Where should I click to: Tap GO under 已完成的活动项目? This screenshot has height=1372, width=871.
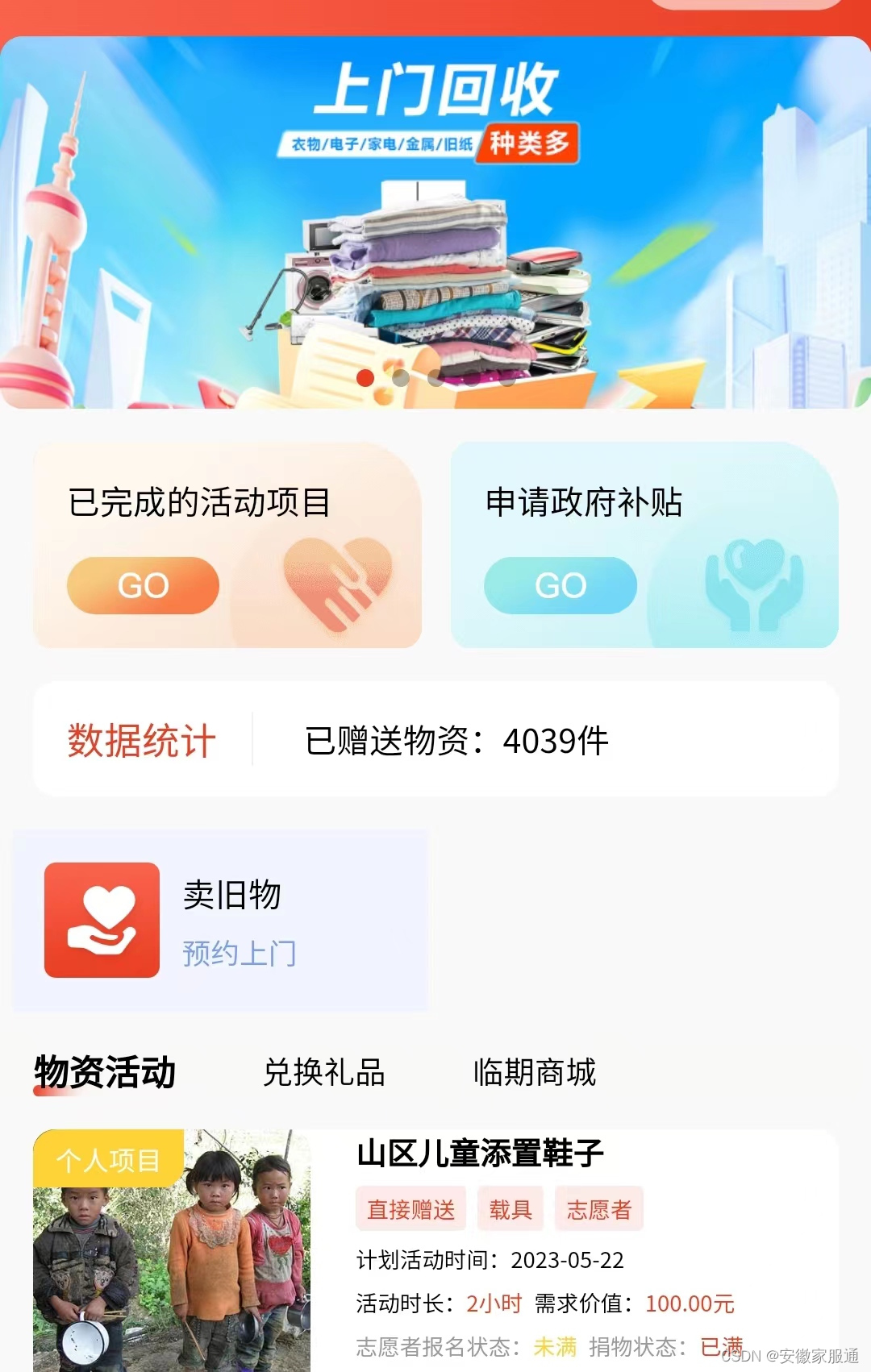tap(143, 585)
